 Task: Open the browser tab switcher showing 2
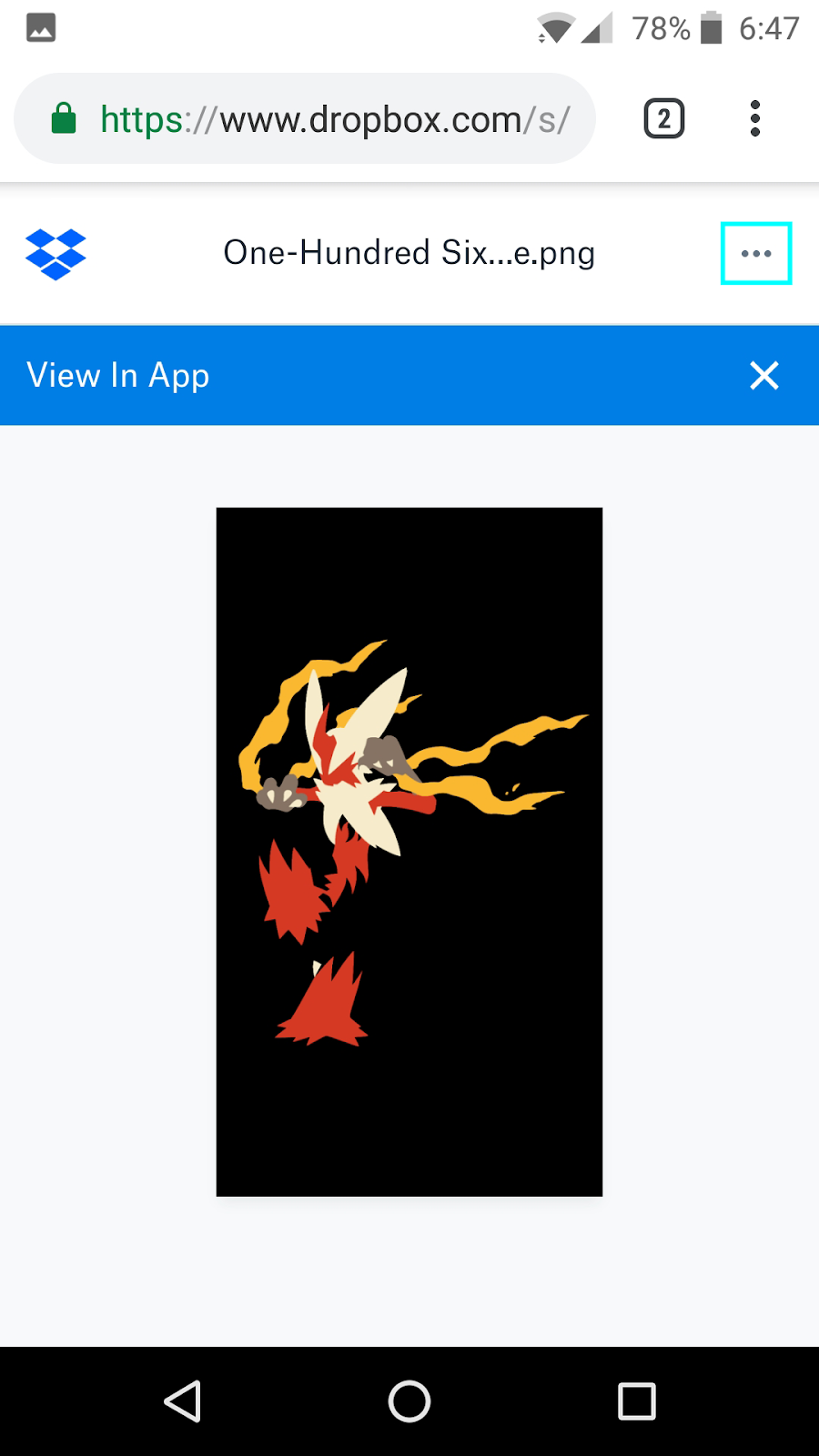pos(664,118)
